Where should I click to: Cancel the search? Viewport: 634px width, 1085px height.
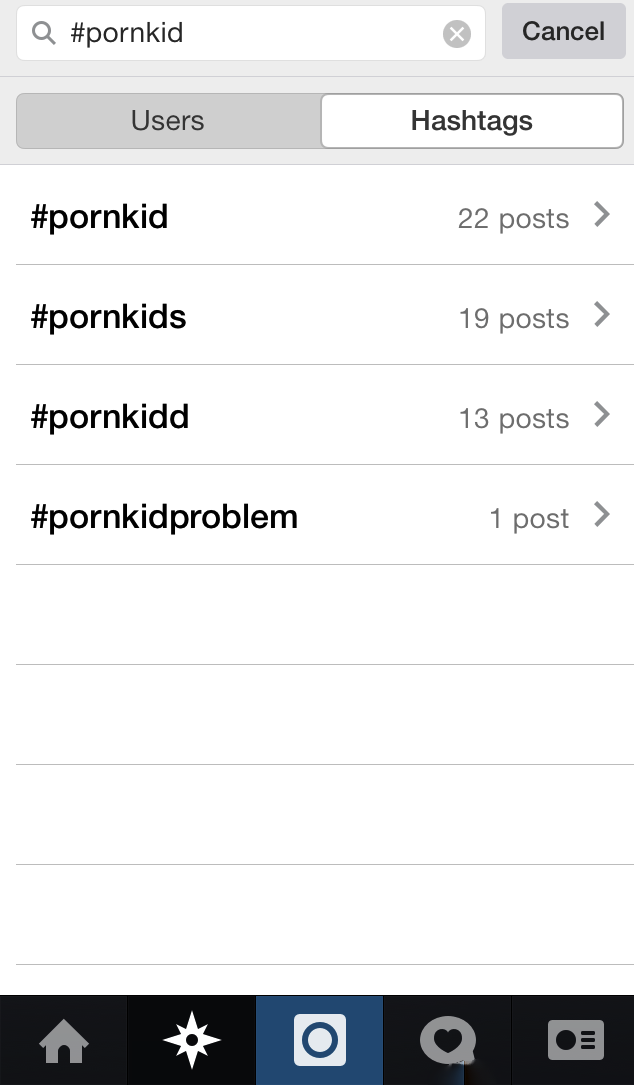point(563,32)
